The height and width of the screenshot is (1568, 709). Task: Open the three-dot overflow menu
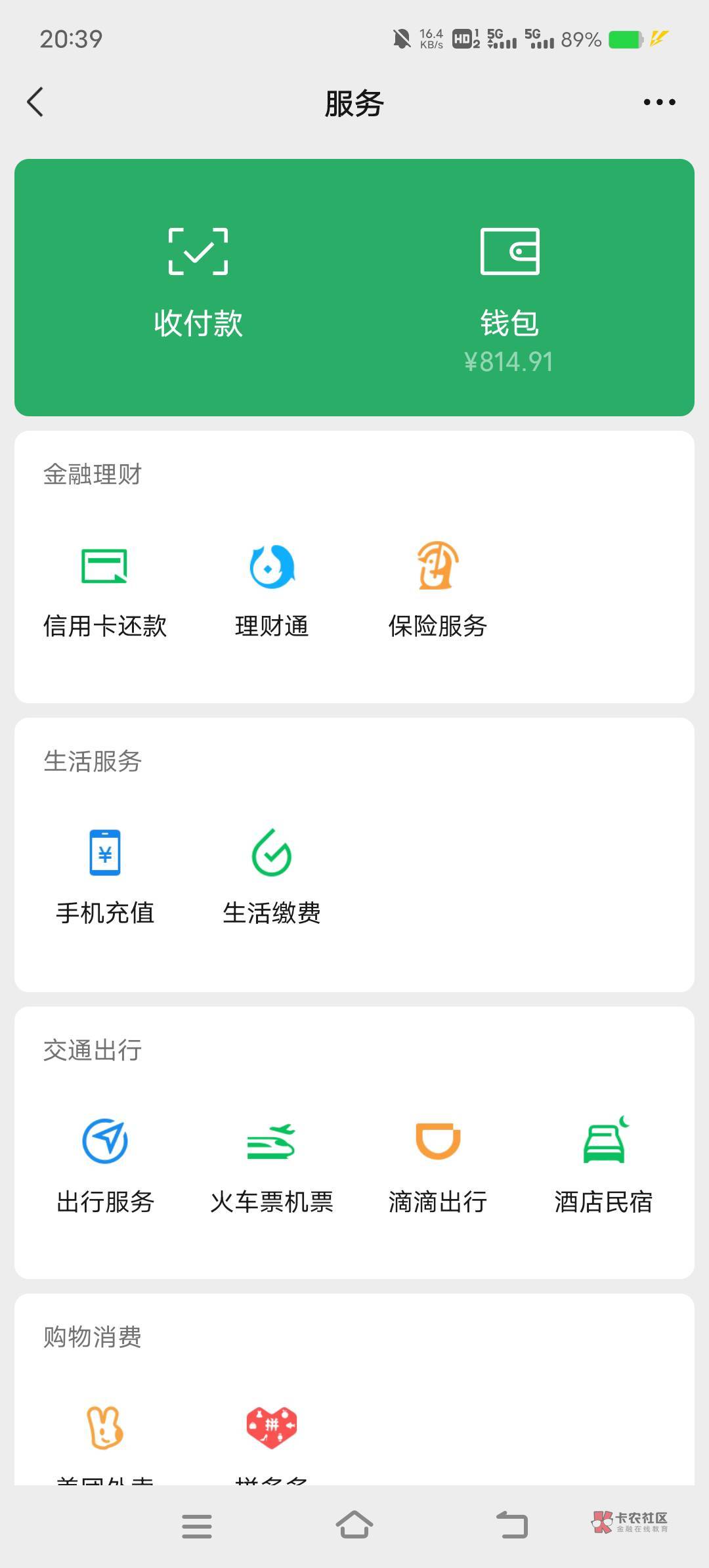coord(658,102)
